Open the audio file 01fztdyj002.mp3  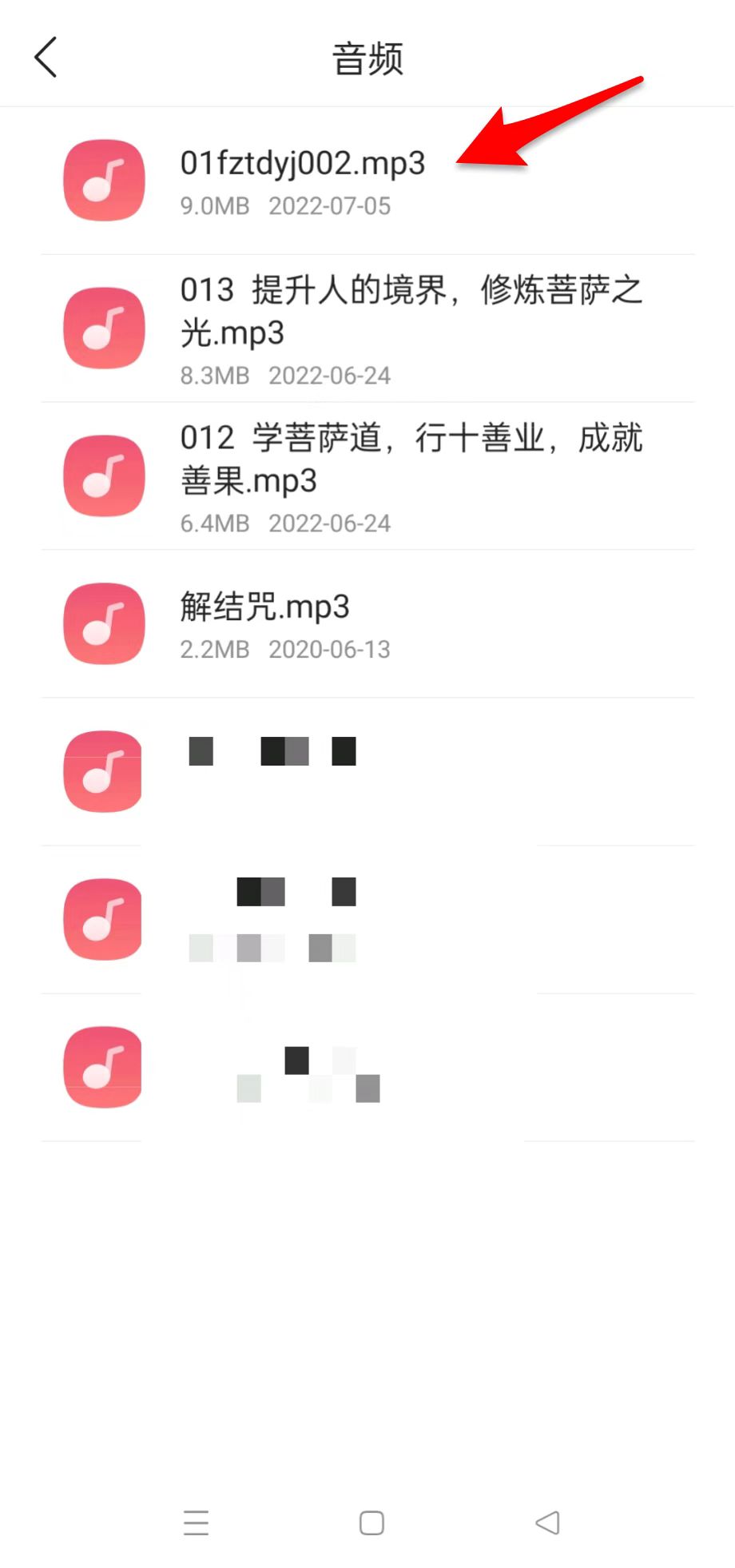point(367,181)
